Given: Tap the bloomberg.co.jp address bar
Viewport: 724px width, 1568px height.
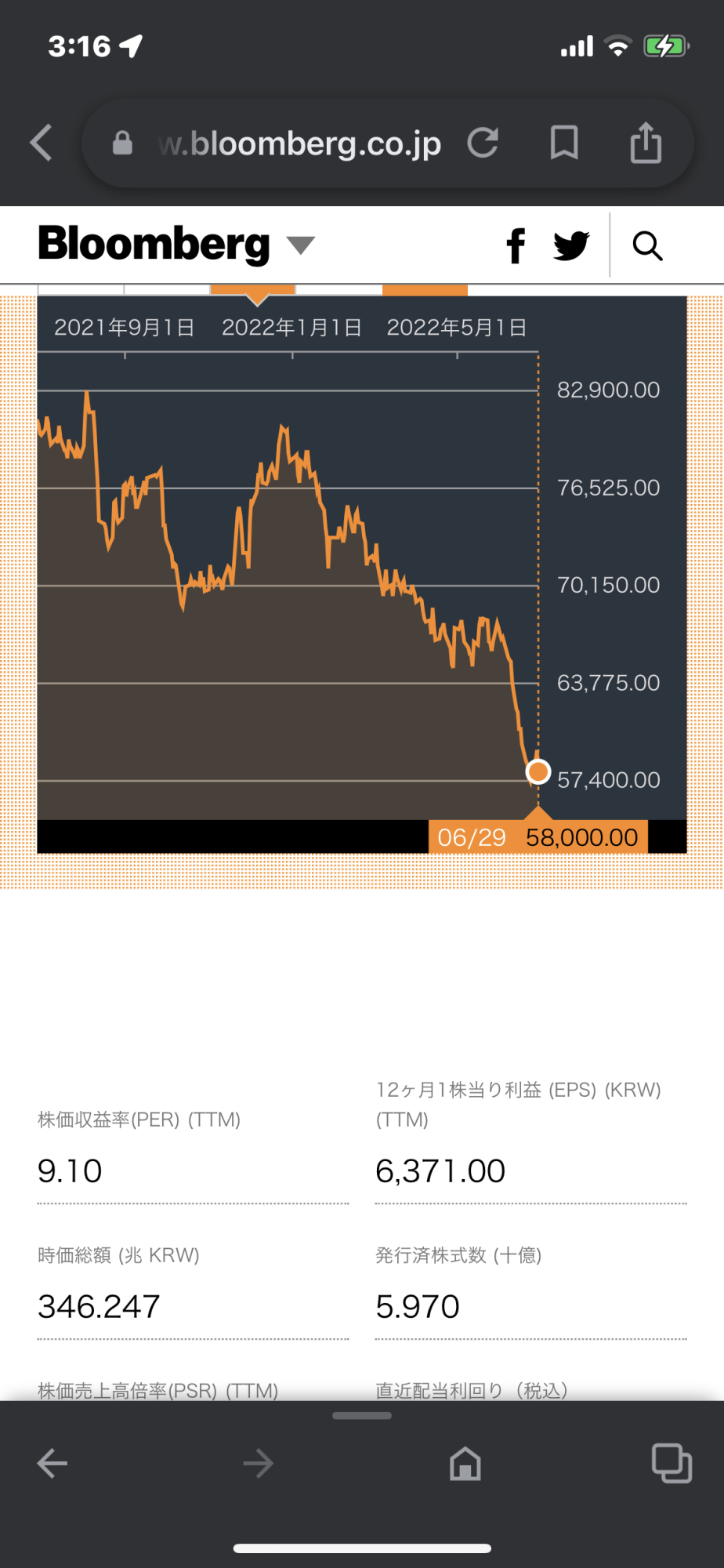Looking at the screenshot, I should click(298, 144).
